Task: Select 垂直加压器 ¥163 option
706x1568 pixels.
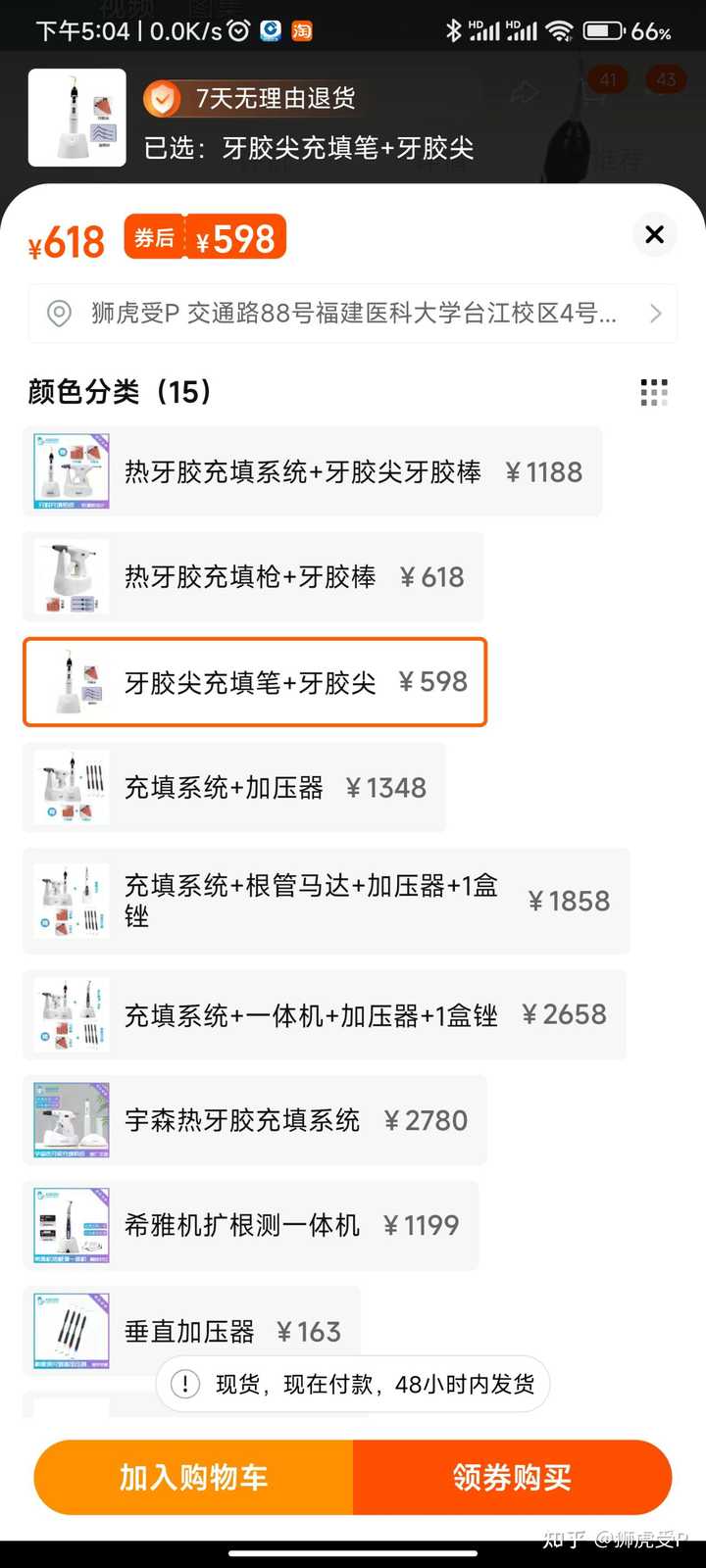Action: tap(191, 1331)
